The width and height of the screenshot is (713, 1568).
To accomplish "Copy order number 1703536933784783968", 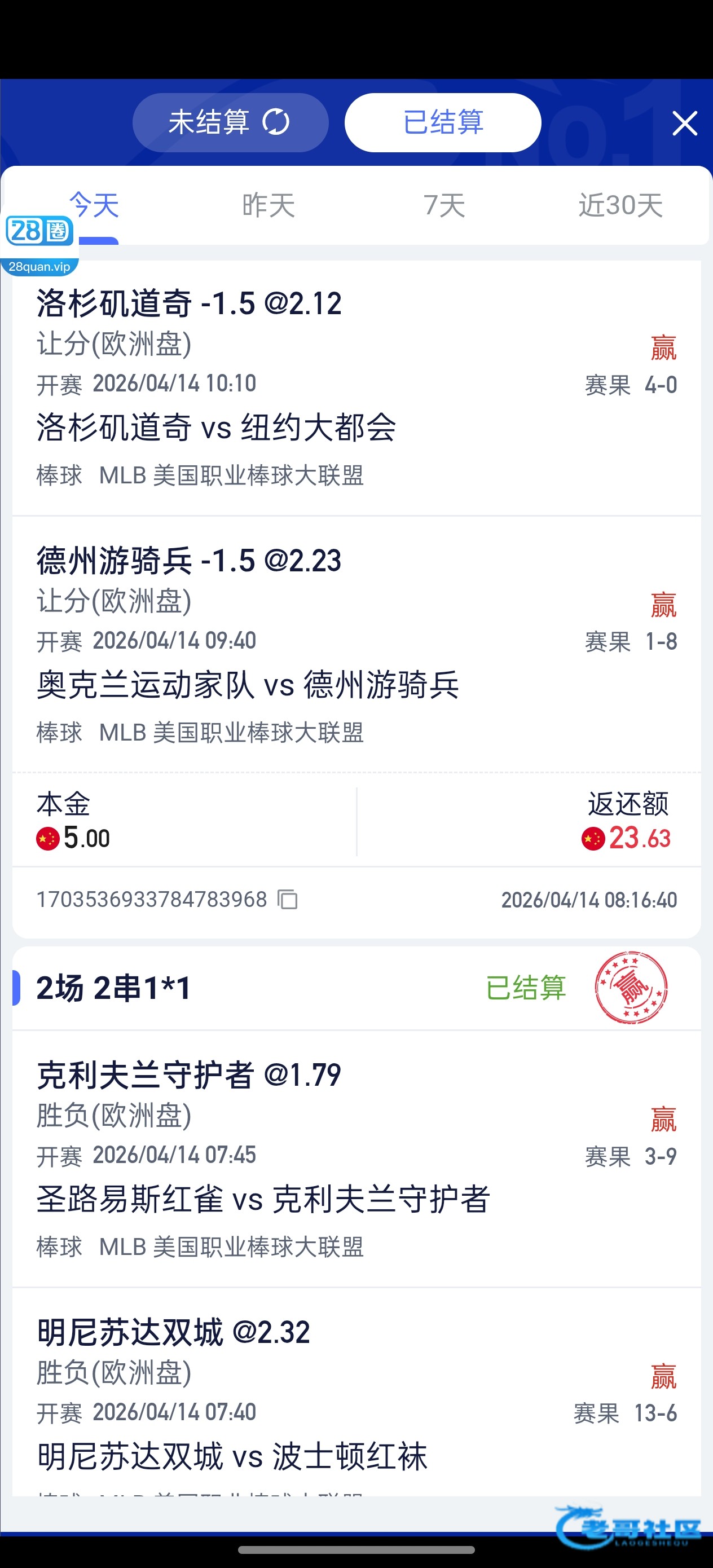I will coord(287,900).
